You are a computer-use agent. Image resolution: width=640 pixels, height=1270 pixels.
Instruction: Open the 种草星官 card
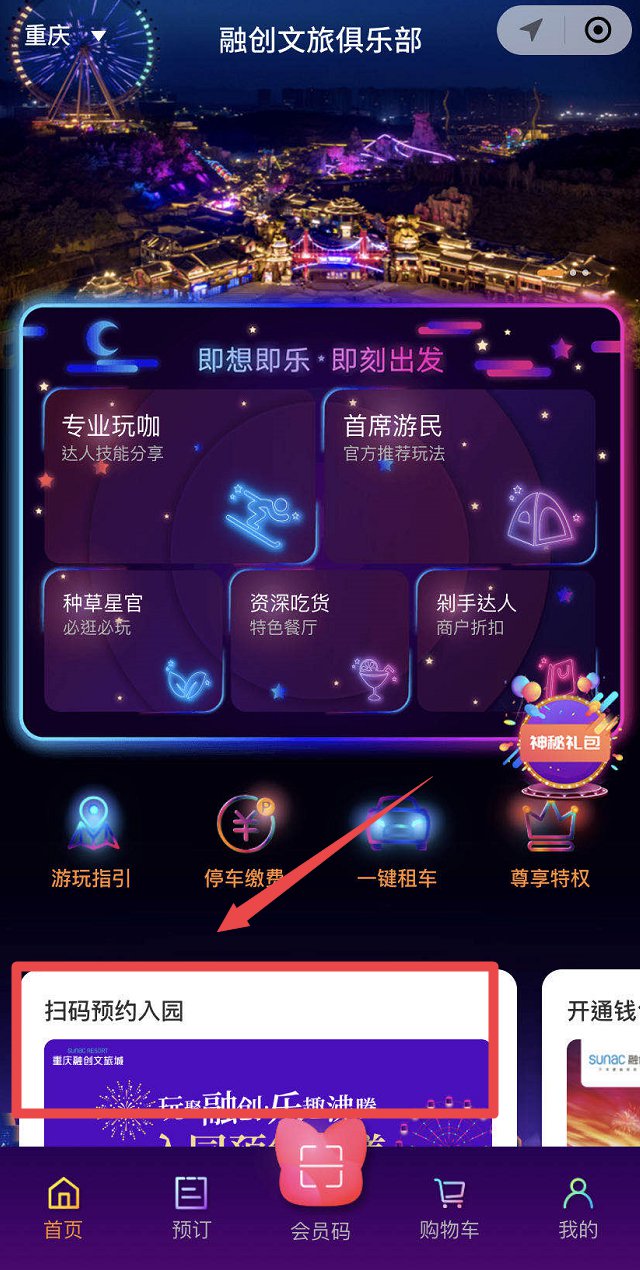pyautogui.click(x=133, y=640)
